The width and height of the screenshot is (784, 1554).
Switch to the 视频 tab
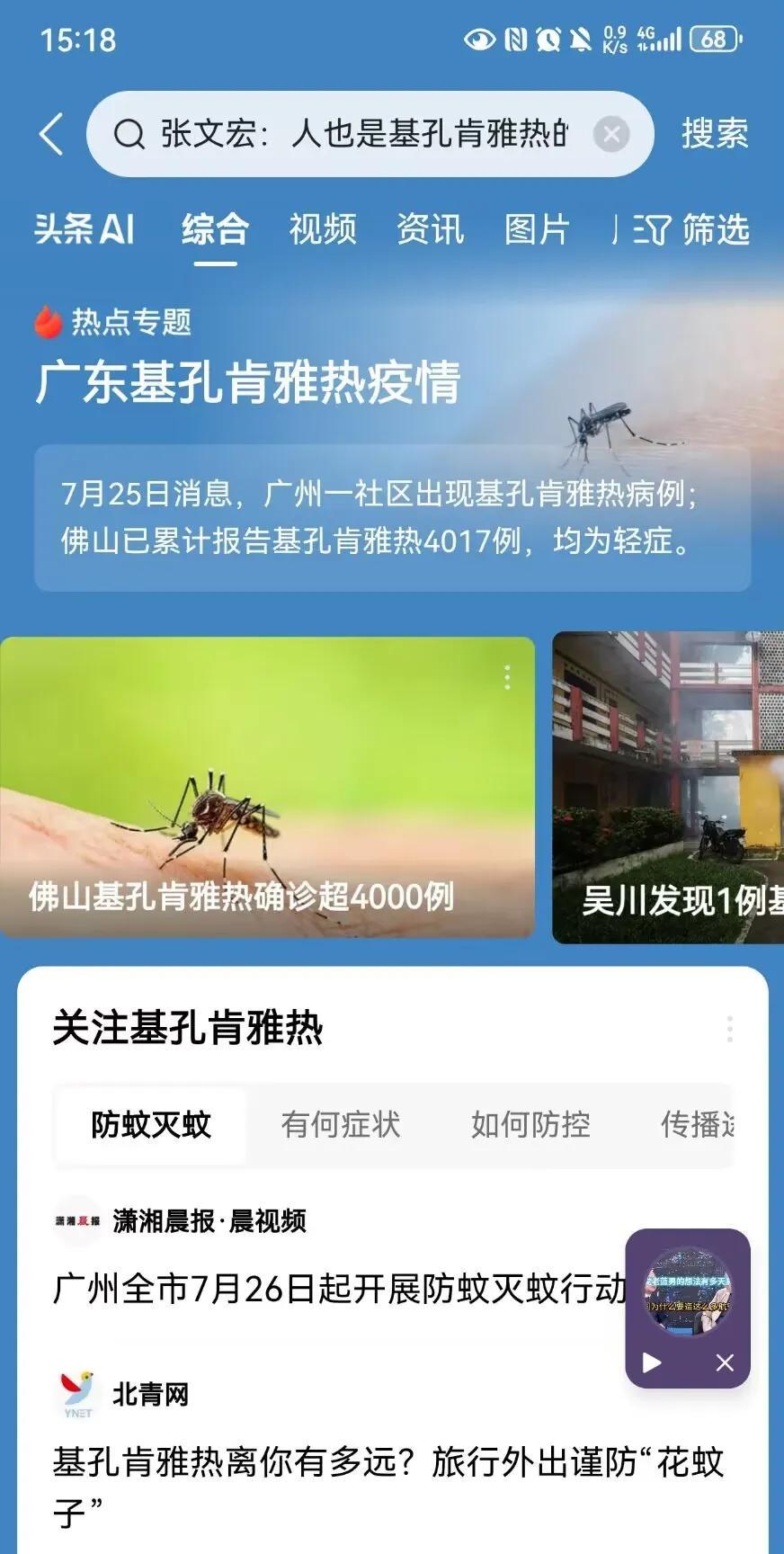323,229
